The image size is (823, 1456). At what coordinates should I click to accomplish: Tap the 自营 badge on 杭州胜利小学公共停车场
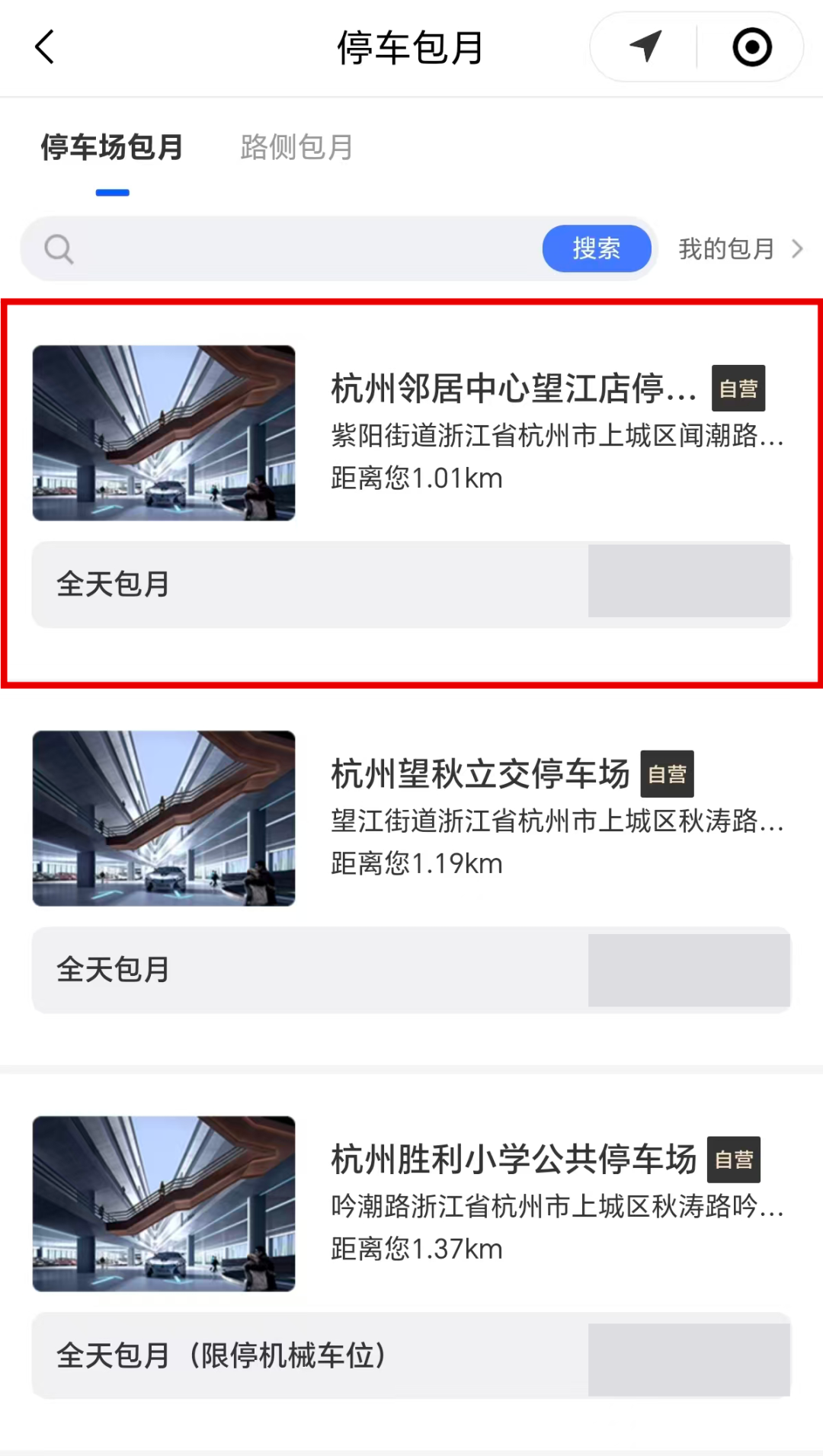pyautogui.click(x=733, y=1160)
